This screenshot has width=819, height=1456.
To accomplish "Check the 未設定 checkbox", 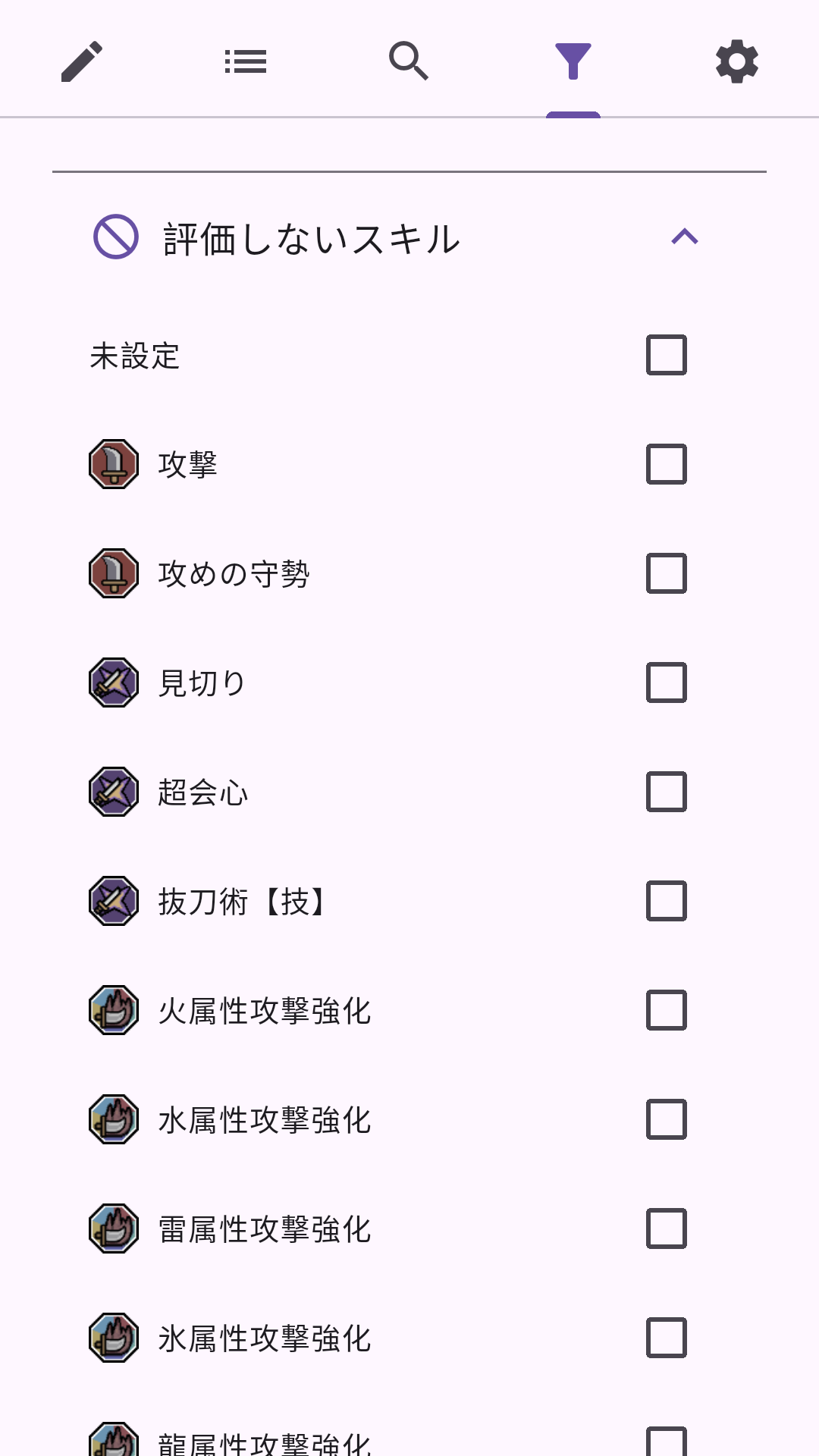I will click(665, 356).
